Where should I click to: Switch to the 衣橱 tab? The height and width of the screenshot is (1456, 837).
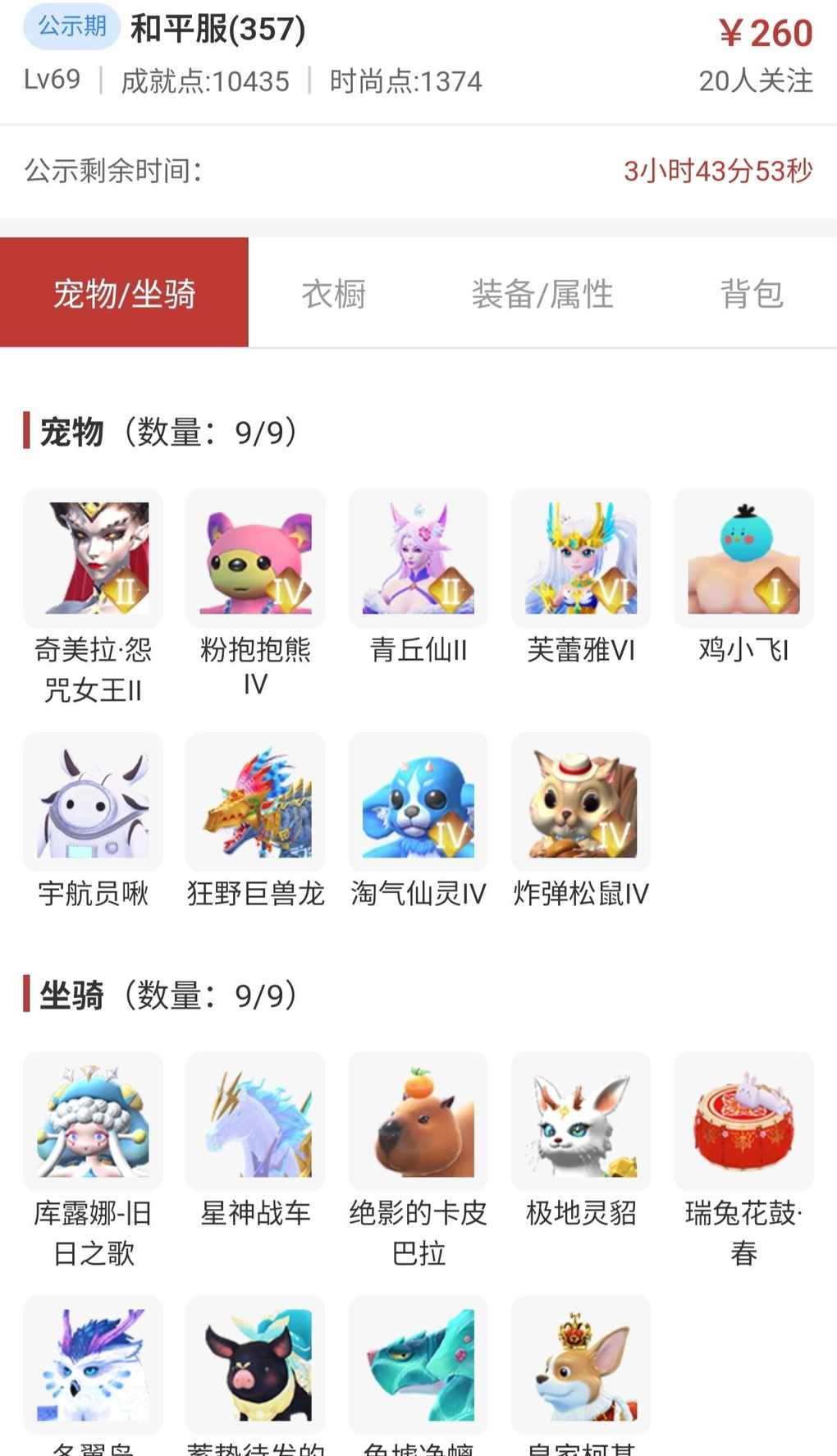tap(333, 294)
